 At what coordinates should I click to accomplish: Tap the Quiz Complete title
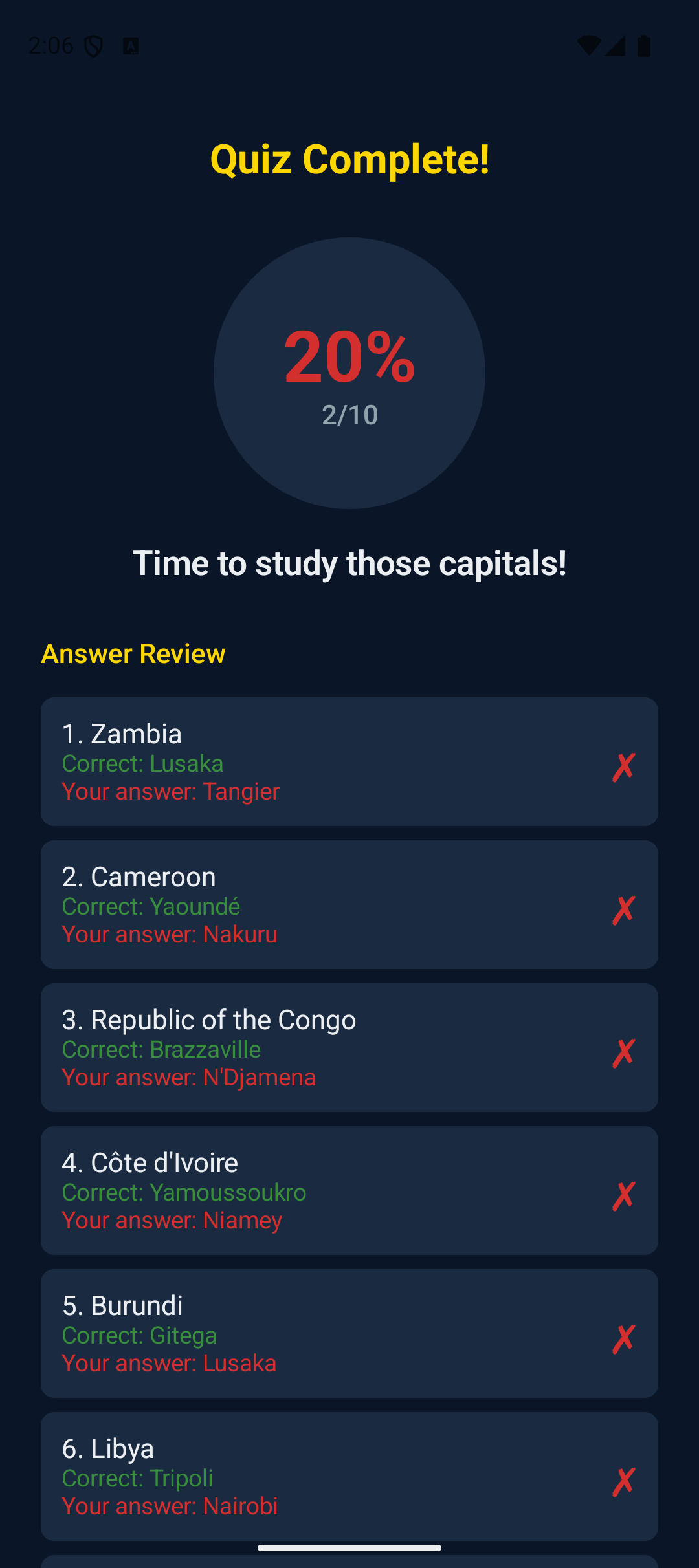(x=349, y=159)
